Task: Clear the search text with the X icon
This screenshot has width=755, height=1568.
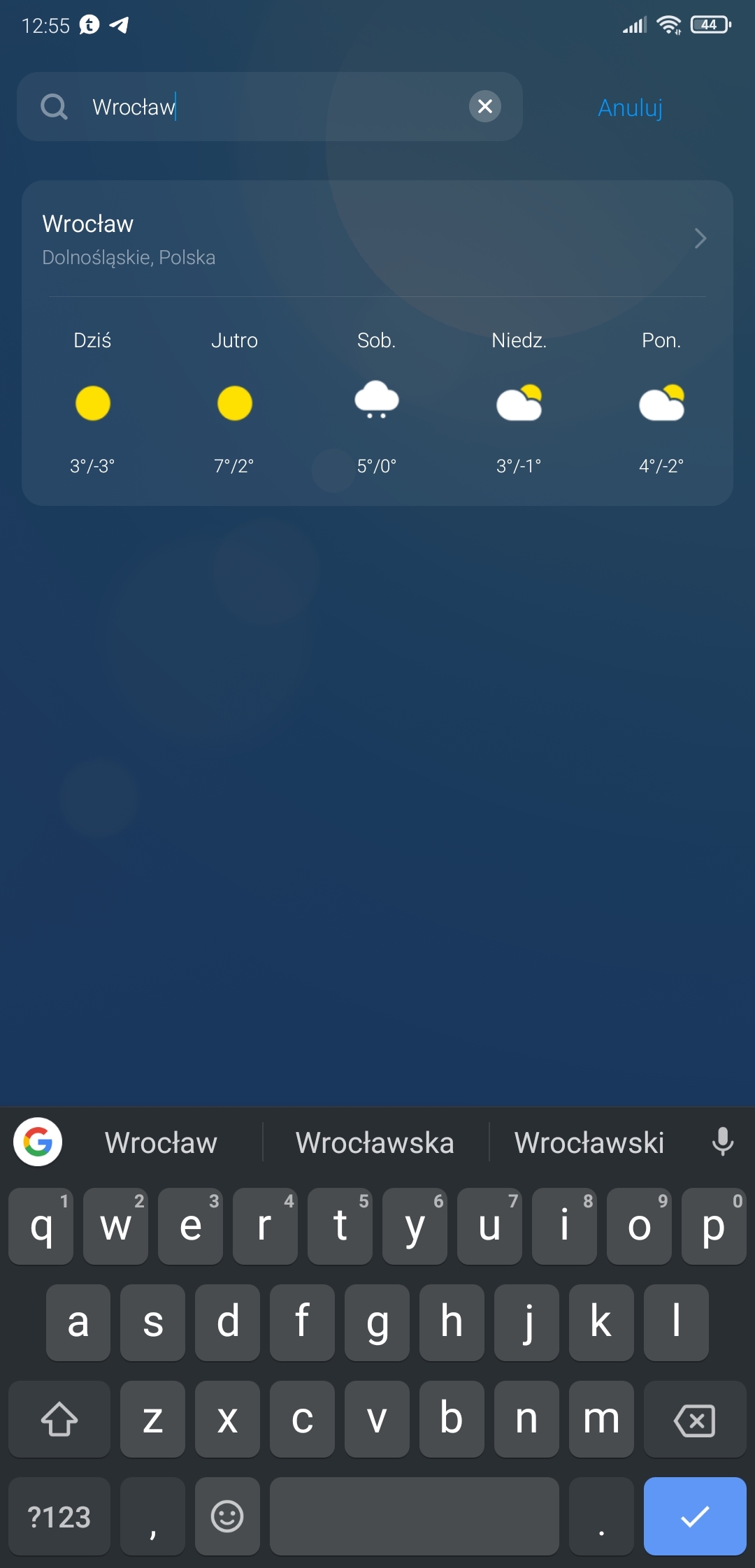Action: [x=484, y=106]
